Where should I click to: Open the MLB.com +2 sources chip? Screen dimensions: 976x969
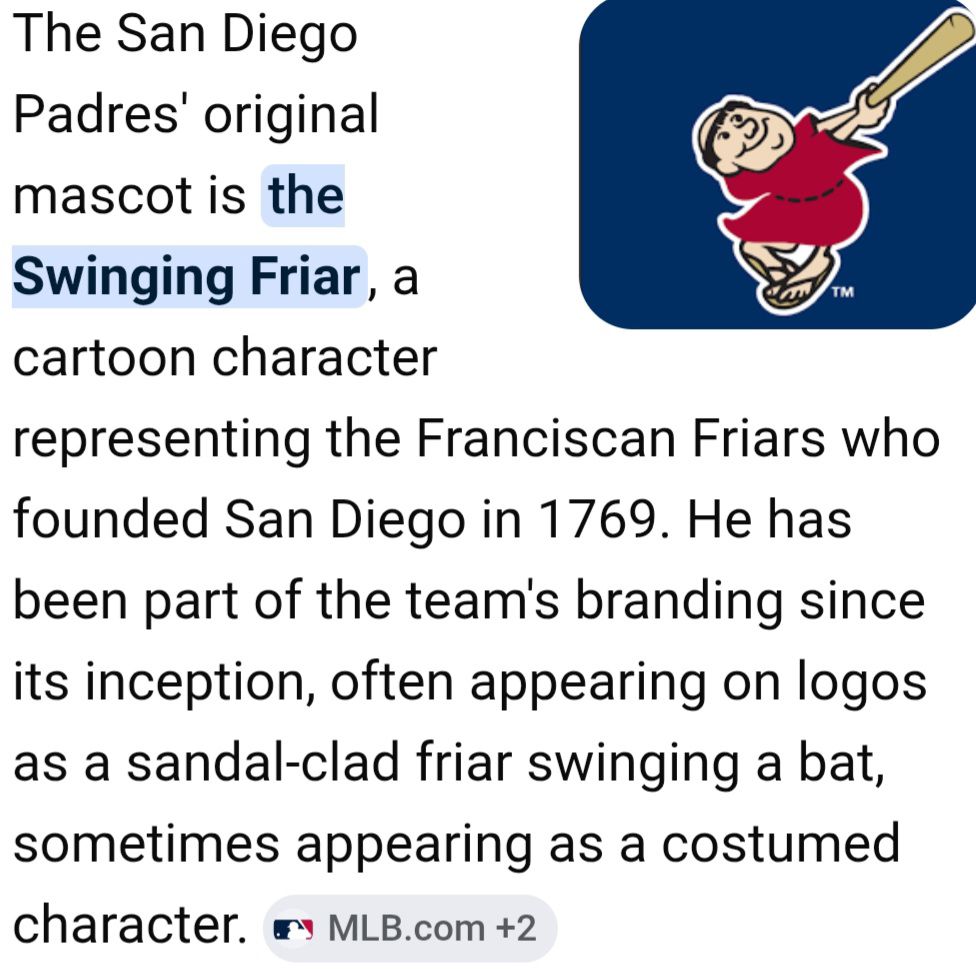[x=410, y=928]
